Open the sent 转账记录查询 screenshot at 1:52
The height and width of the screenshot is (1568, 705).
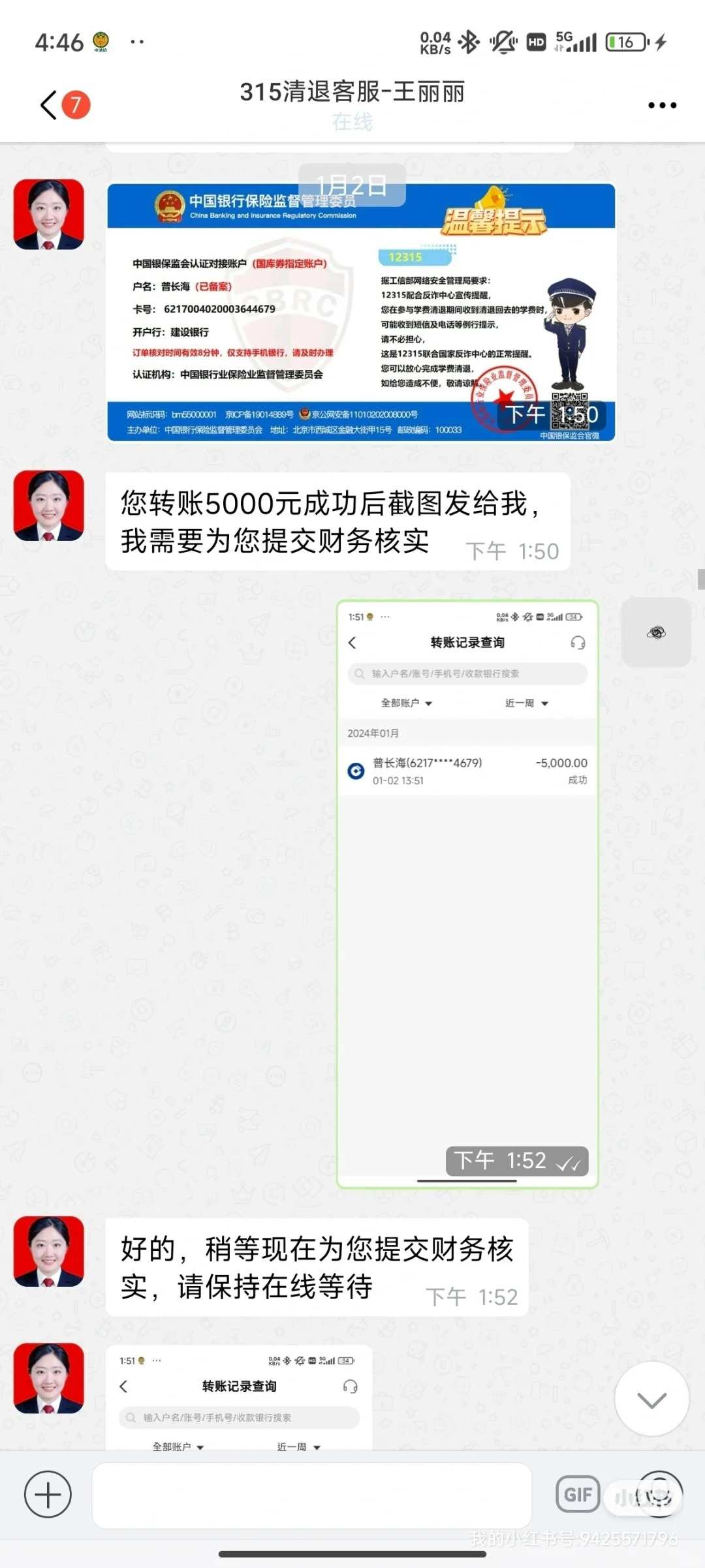[x=467, y=893]
